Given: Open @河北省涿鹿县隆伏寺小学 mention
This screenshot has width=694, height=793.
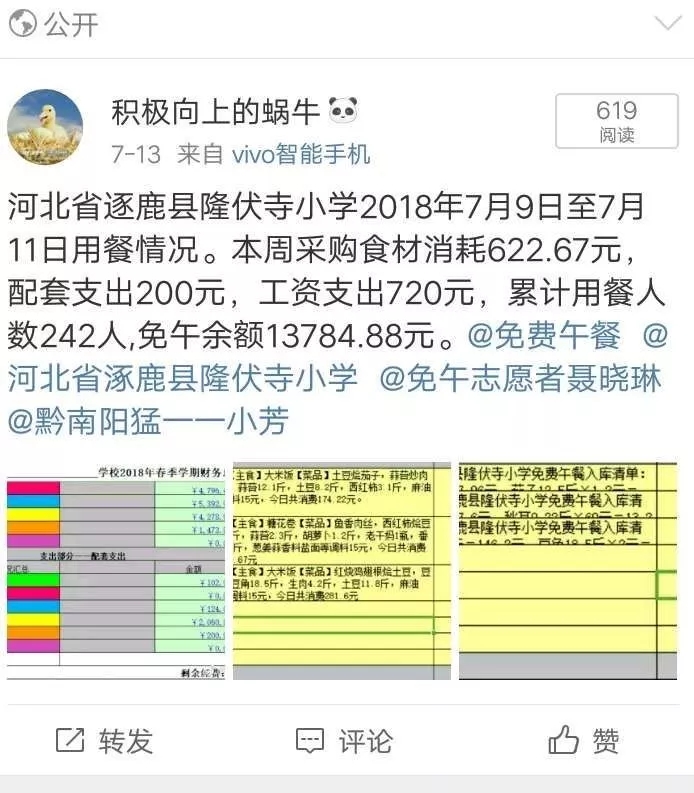Looking at the screenshot, I should pos(183,379).
